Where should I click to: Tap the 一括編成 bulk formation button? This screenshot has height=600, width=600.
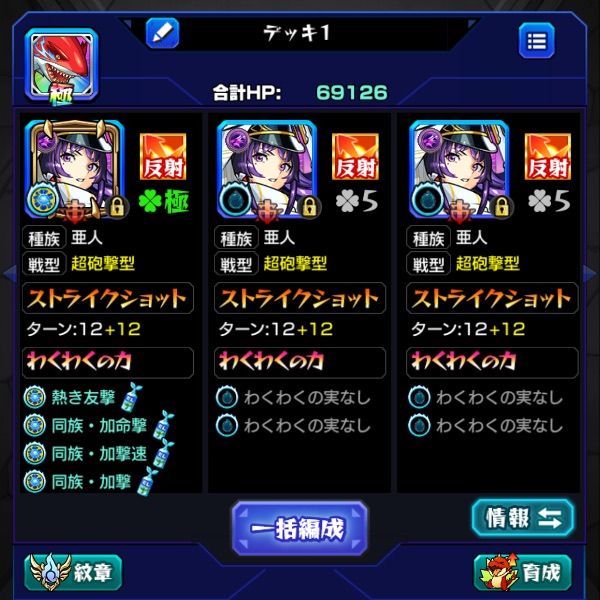click(300, 527)
